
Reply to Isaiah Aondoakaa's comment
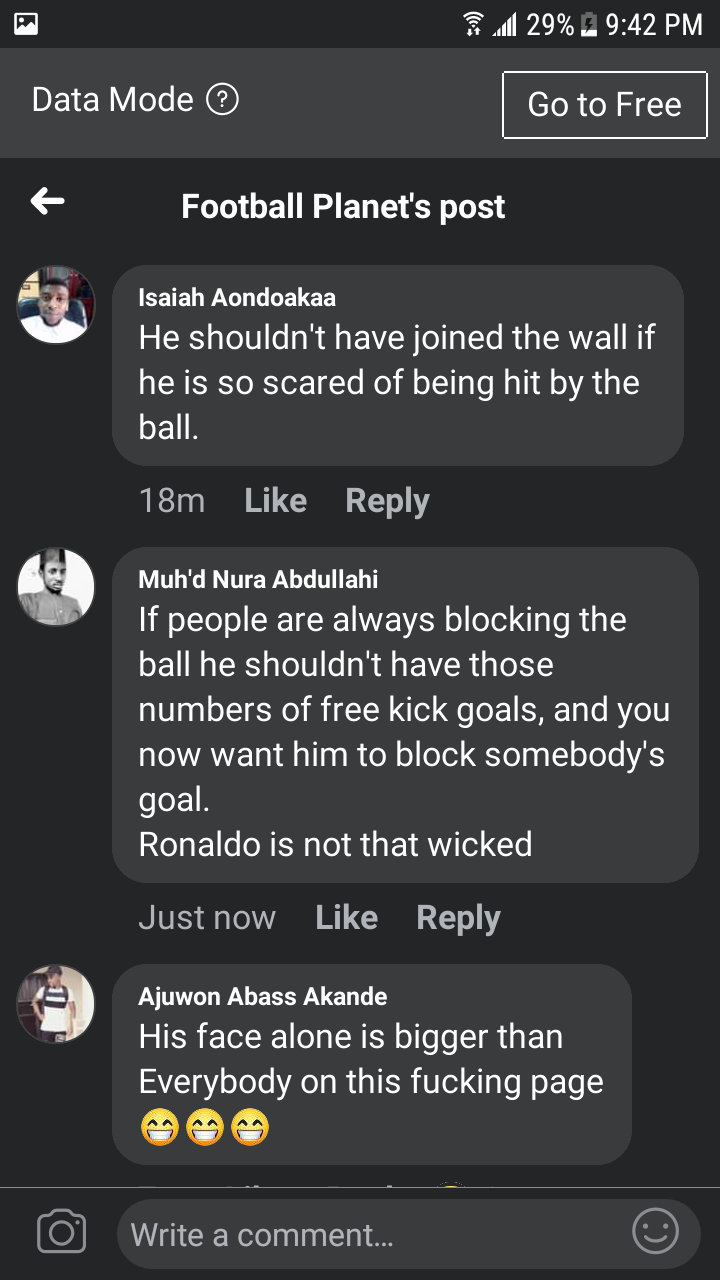pyautogui.click(x=387, y=500)
